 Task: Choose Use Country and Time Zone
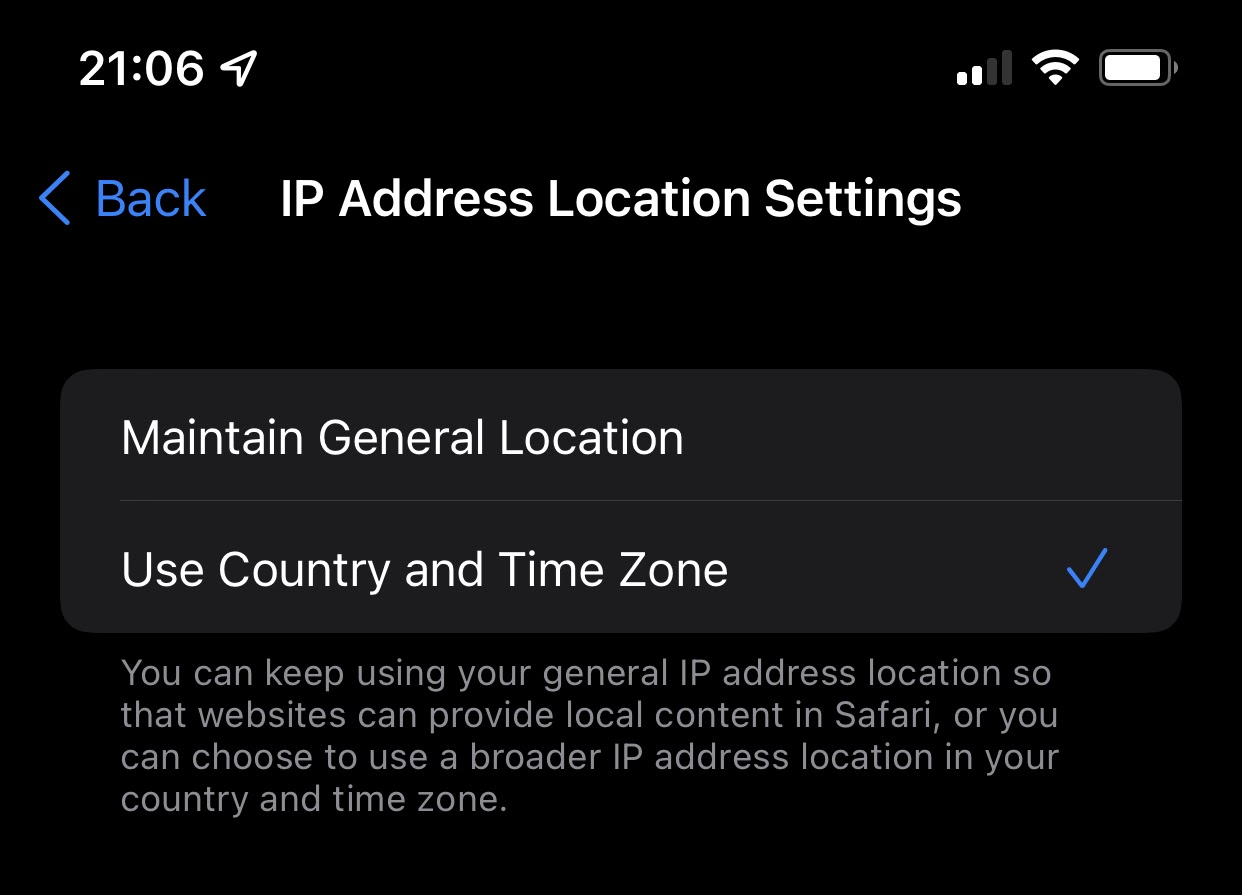[424, 569]
